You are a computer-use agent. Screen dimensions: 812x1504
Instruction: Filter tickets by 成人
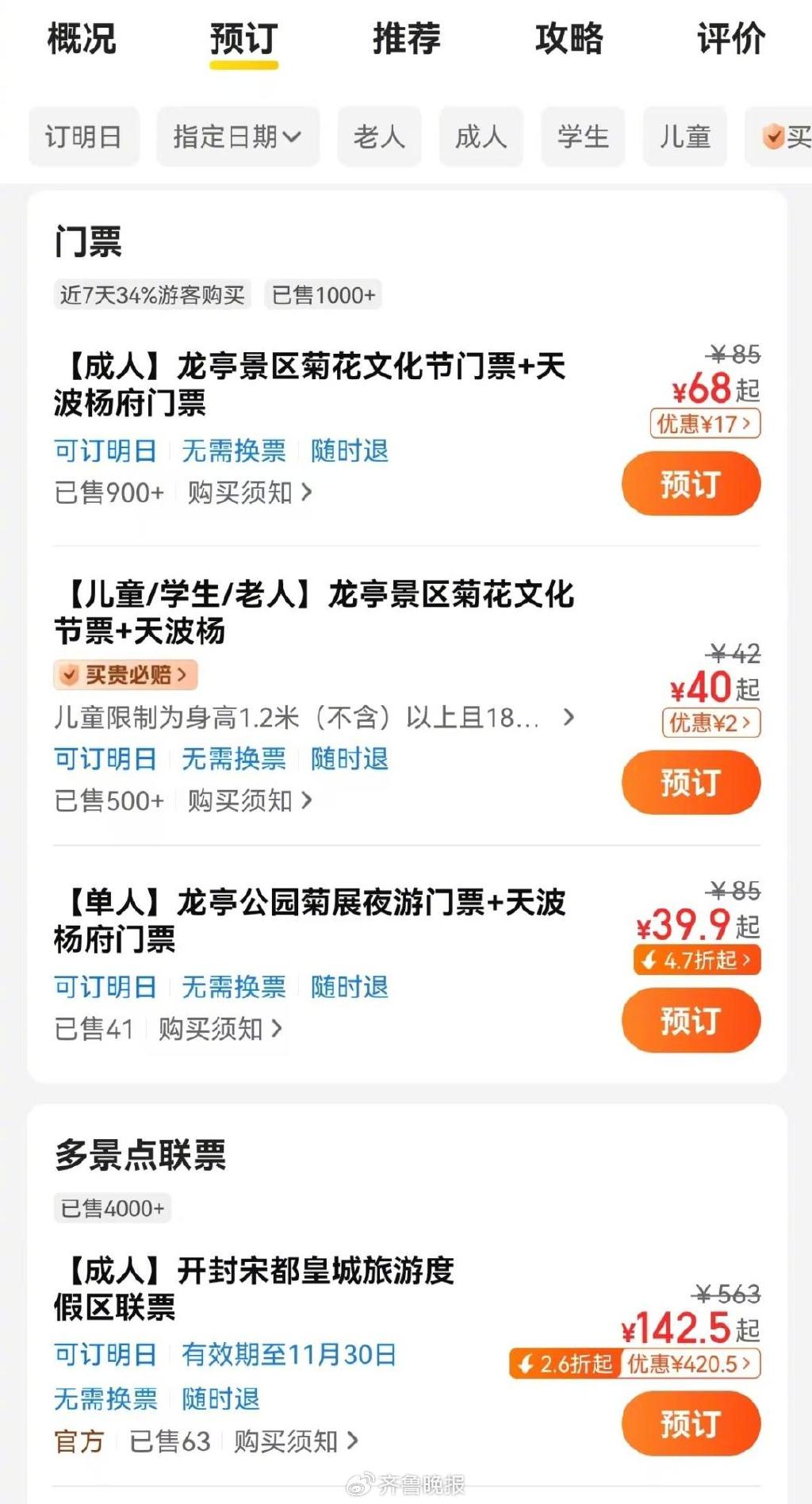(481, 136)
